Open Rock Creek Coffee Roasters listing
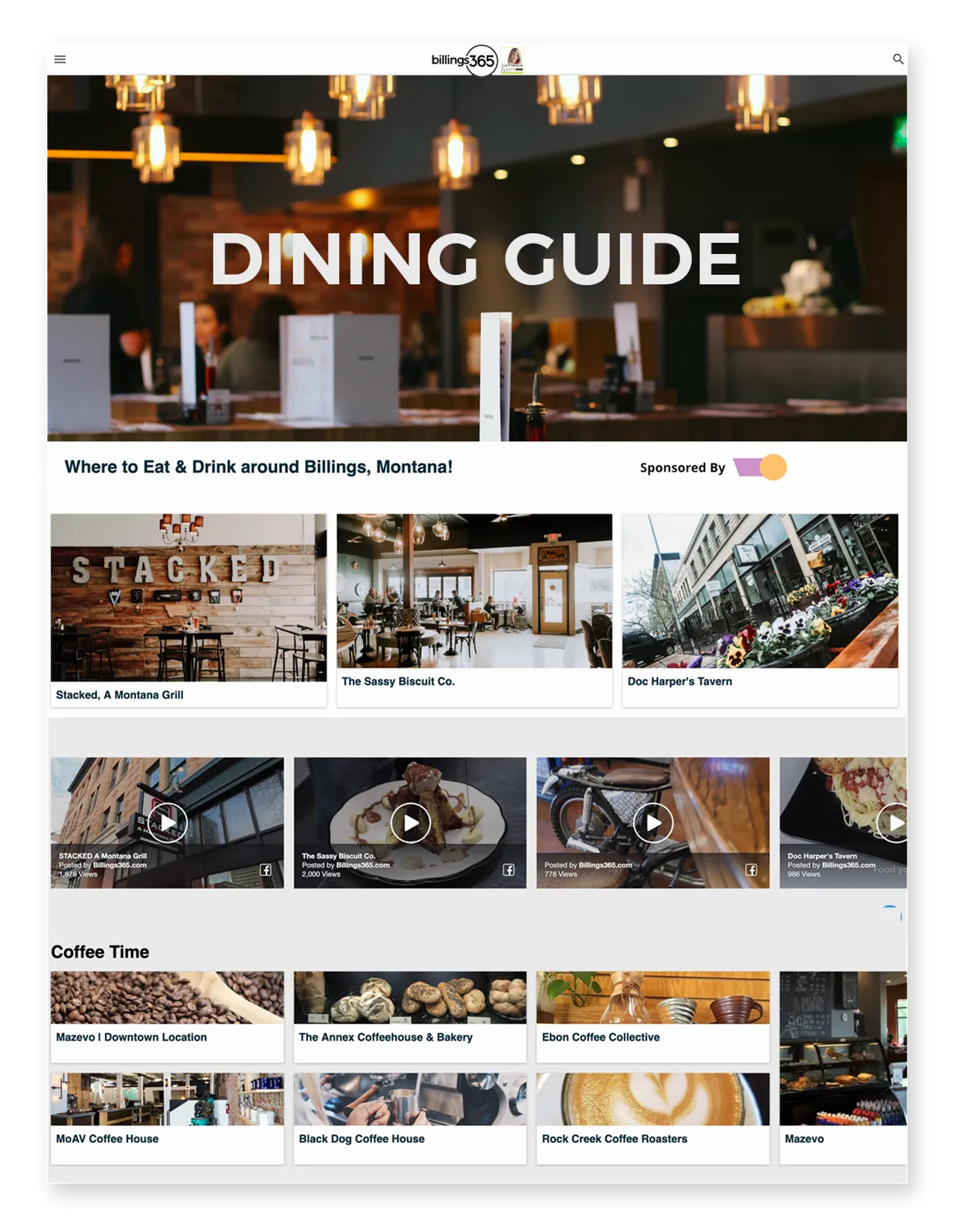The image size is (957, 1232). click(653, 1118)
